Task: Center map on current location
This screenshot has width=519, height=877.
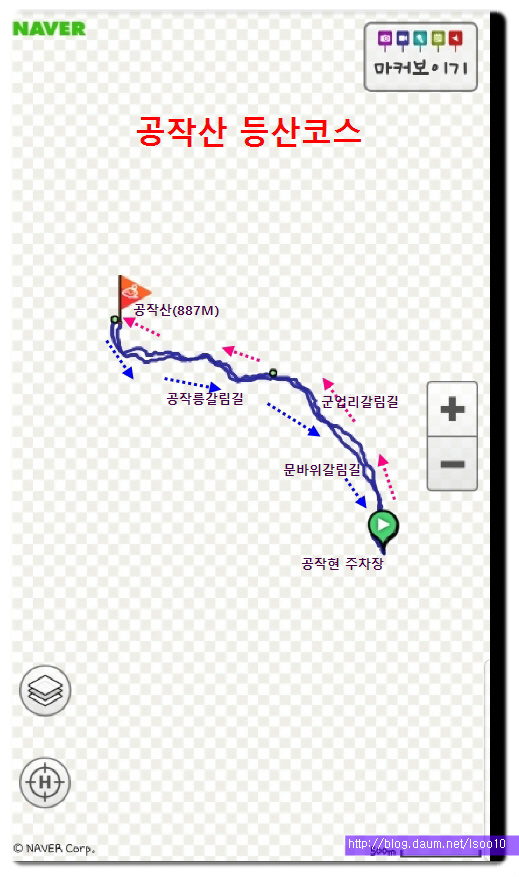Action: click(x=45, y=781)
